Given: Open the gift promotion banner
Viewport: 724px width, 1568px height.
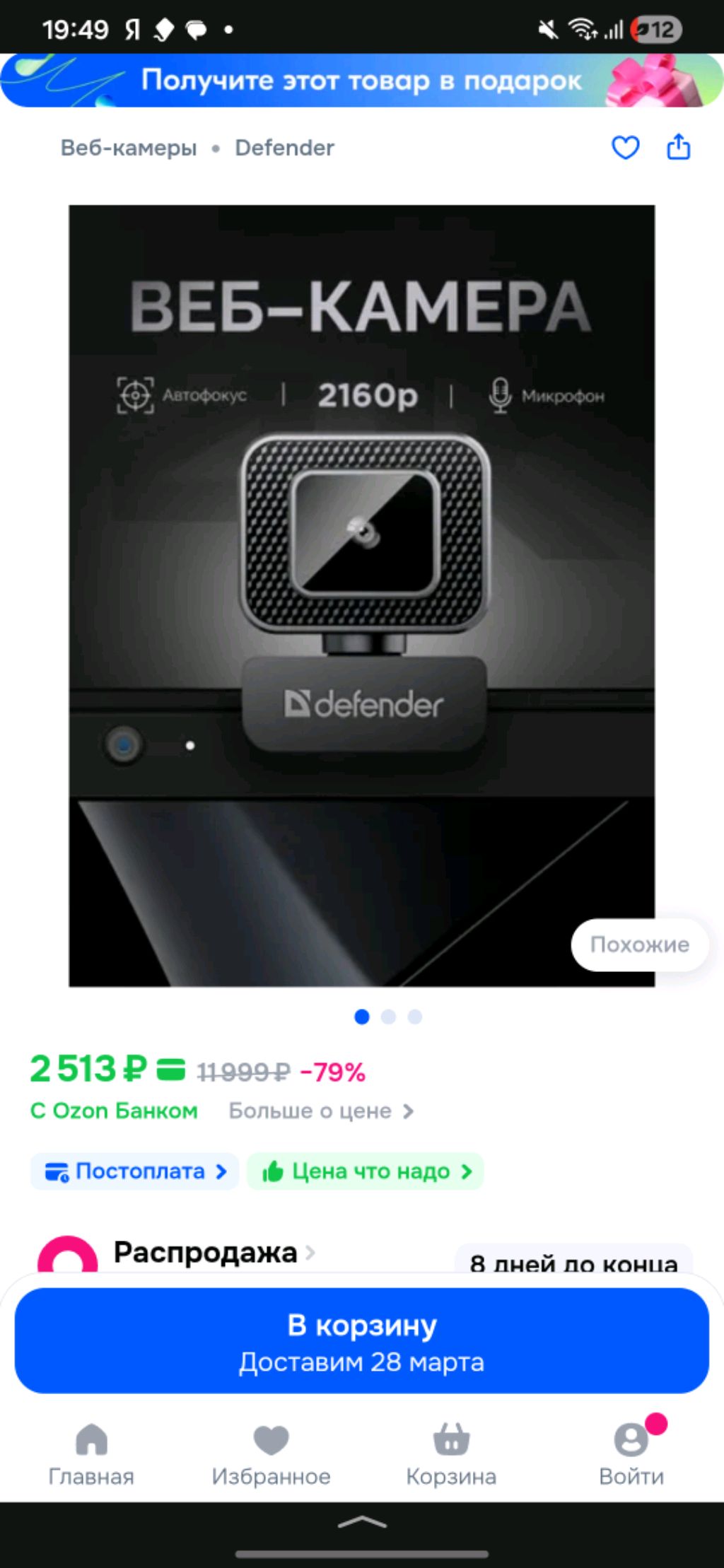Looking at the screenshot, I should [361, 81].
